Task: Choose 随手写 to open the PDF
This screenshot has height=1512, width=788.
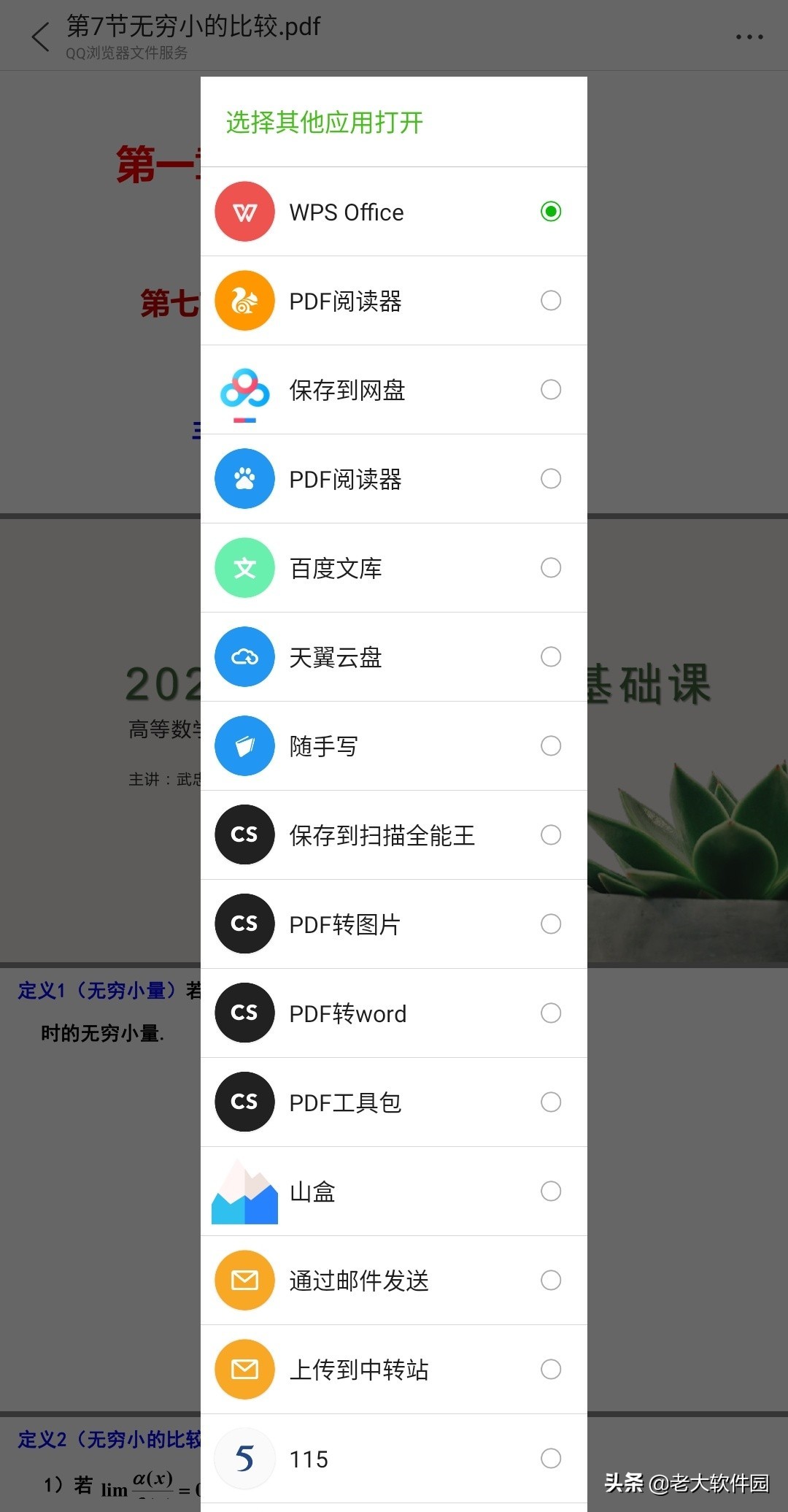Action: click(x=394, y=746)
